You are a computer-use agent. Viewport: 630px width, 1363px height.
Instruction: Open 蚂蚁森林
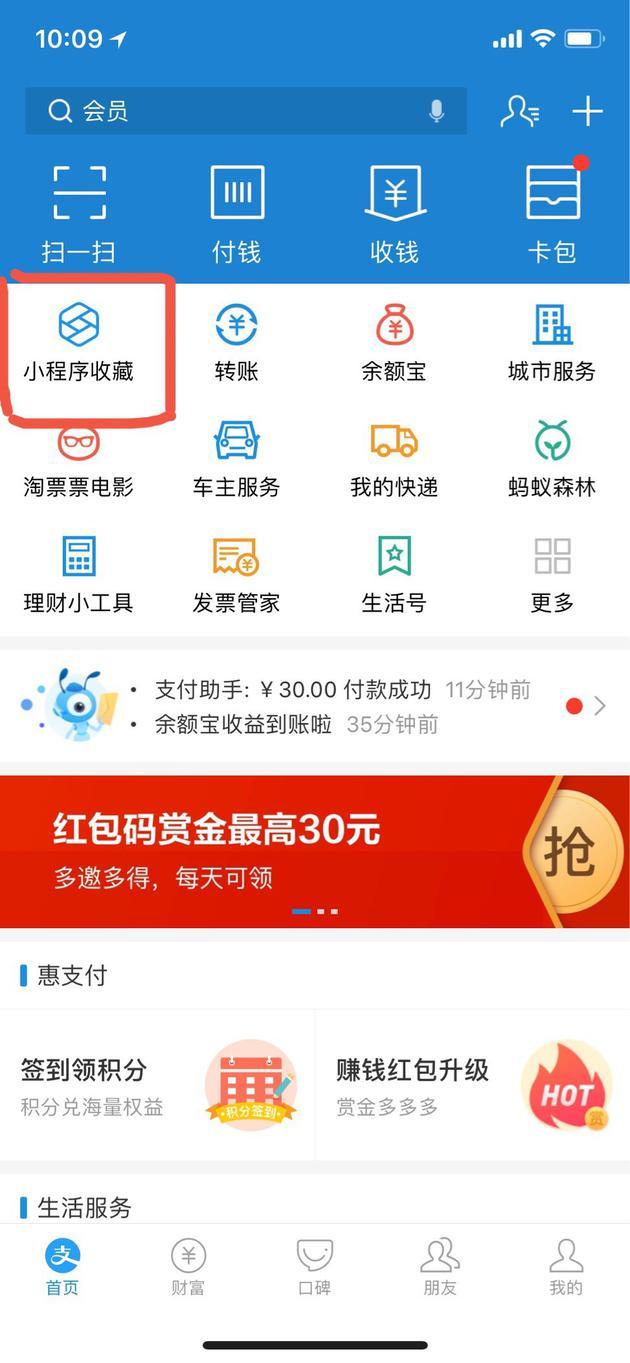552,459
